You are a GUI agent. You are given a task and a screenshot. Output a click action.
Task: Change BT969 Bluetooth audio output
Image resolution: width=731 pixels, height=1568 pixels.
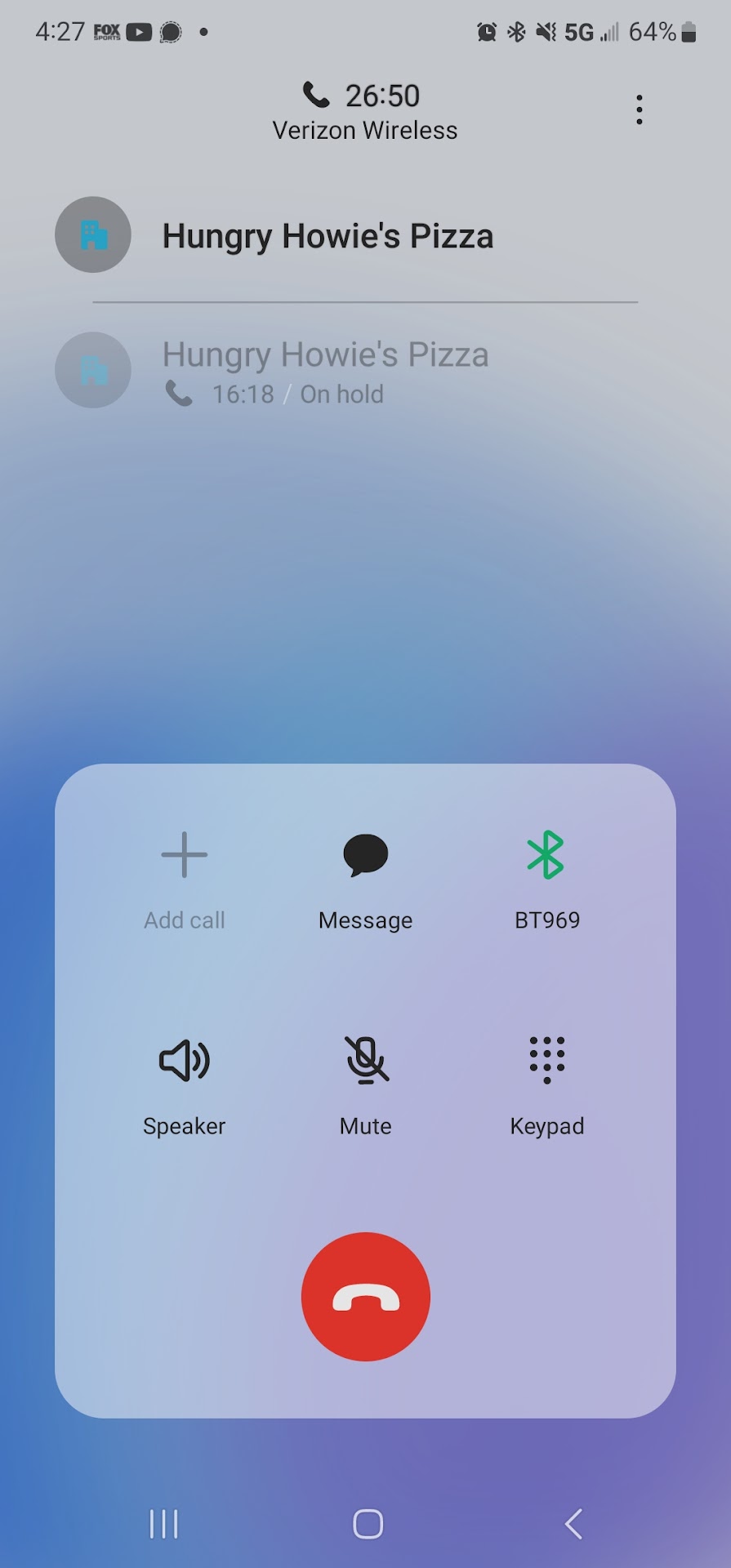(x=546, y=880)
